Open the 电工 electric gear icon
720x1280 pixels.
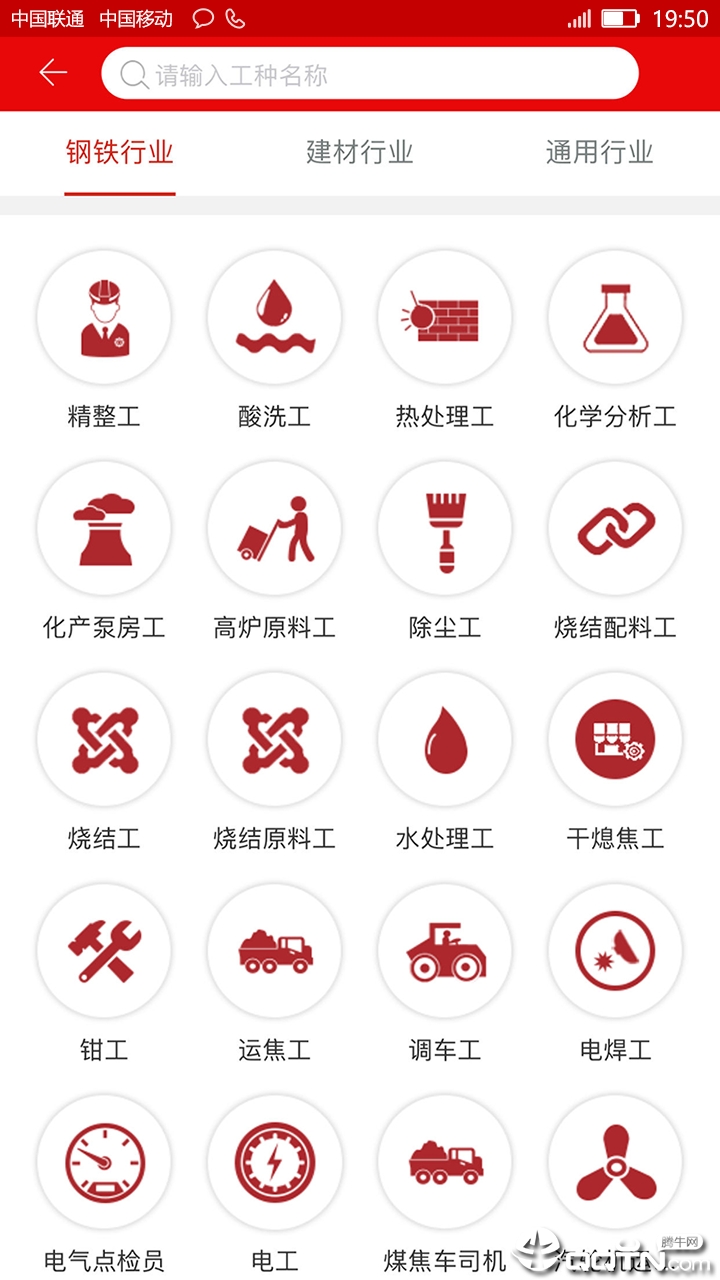tap(275, 1162)
